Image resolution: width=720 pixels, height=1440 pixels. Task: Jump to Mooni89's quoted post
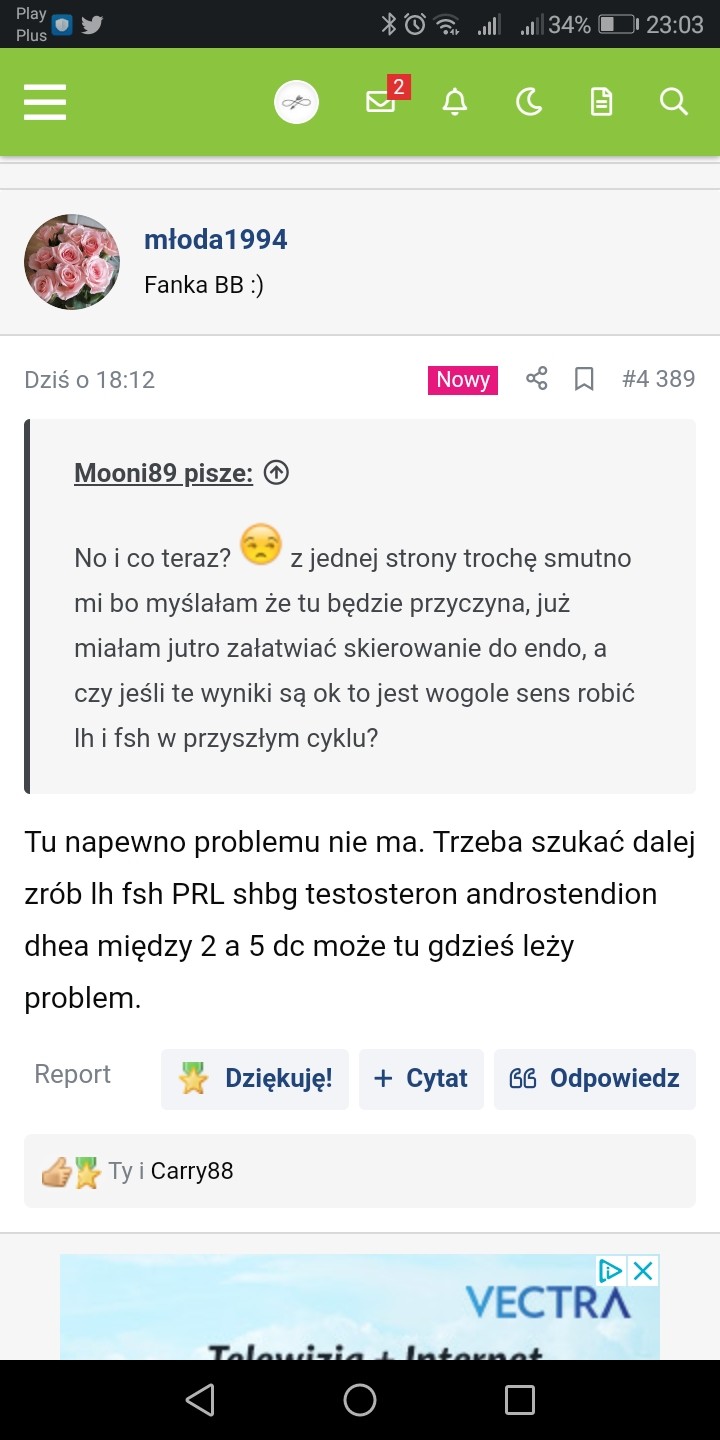coord(276,474)
